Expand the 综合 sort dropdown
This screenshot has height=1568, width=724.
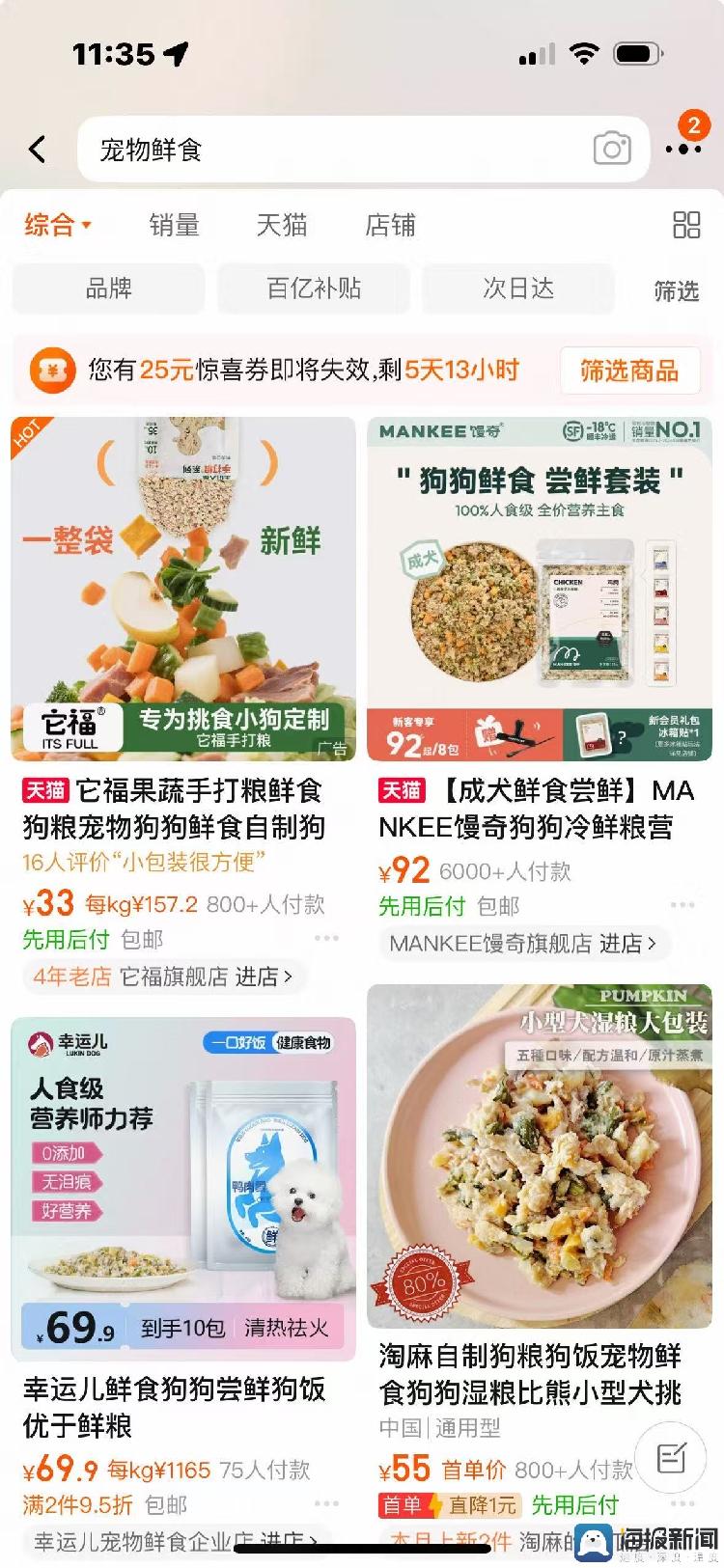(58, 226)
